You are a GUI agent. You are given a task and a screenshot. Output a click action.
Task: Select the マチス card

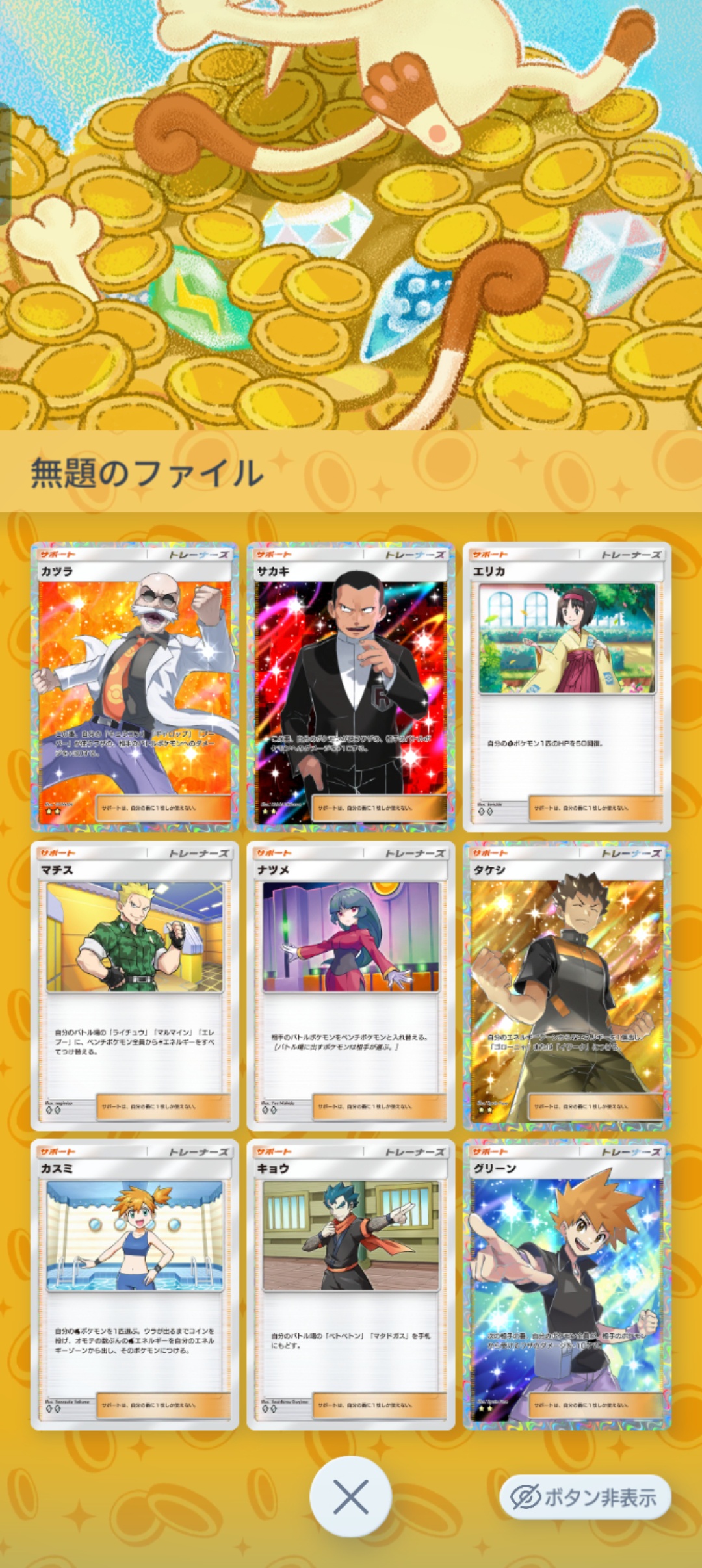point(135,985)
